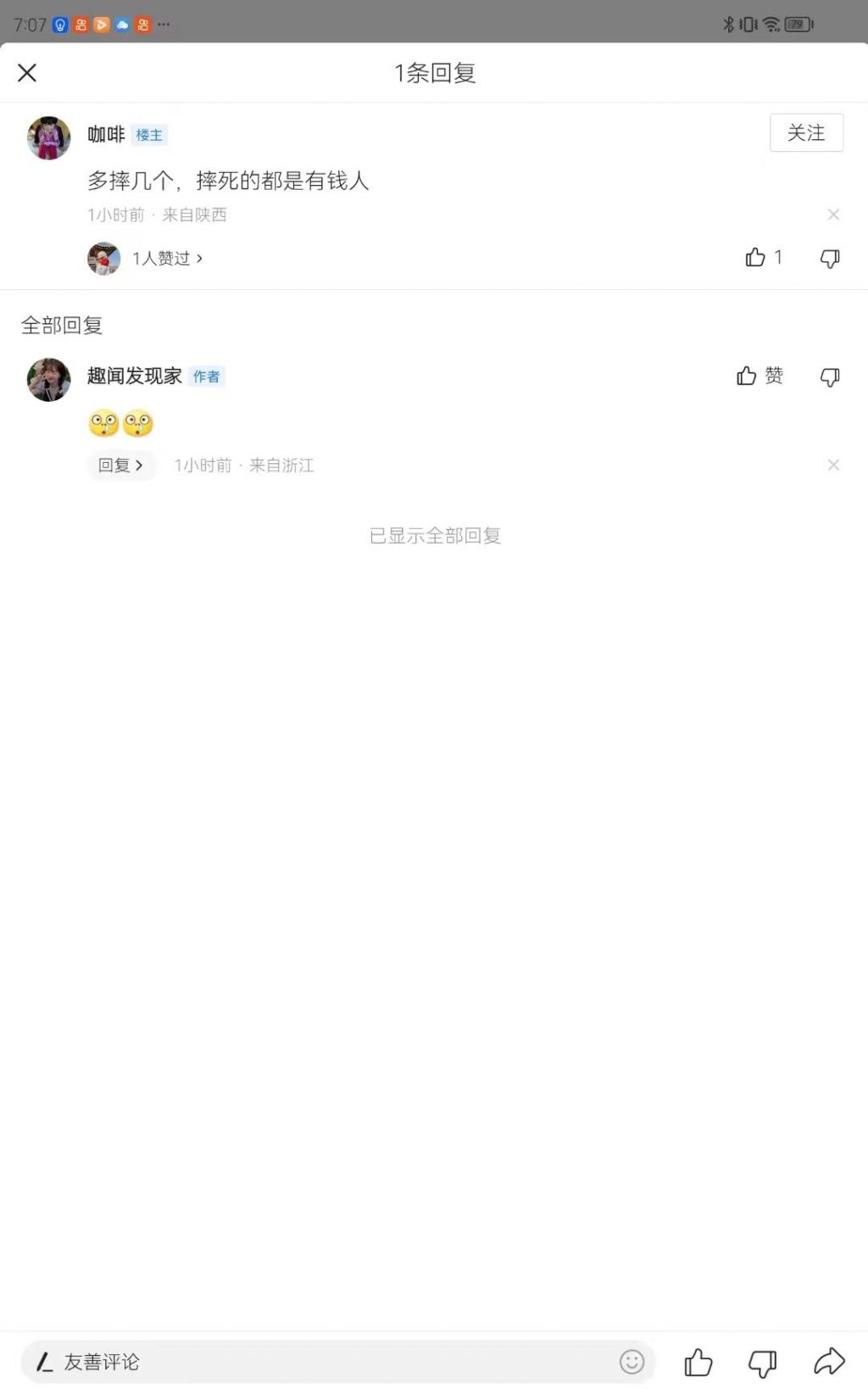Open 咖啡's profile avatar
Screen dimensions: 868x1389
49,138
